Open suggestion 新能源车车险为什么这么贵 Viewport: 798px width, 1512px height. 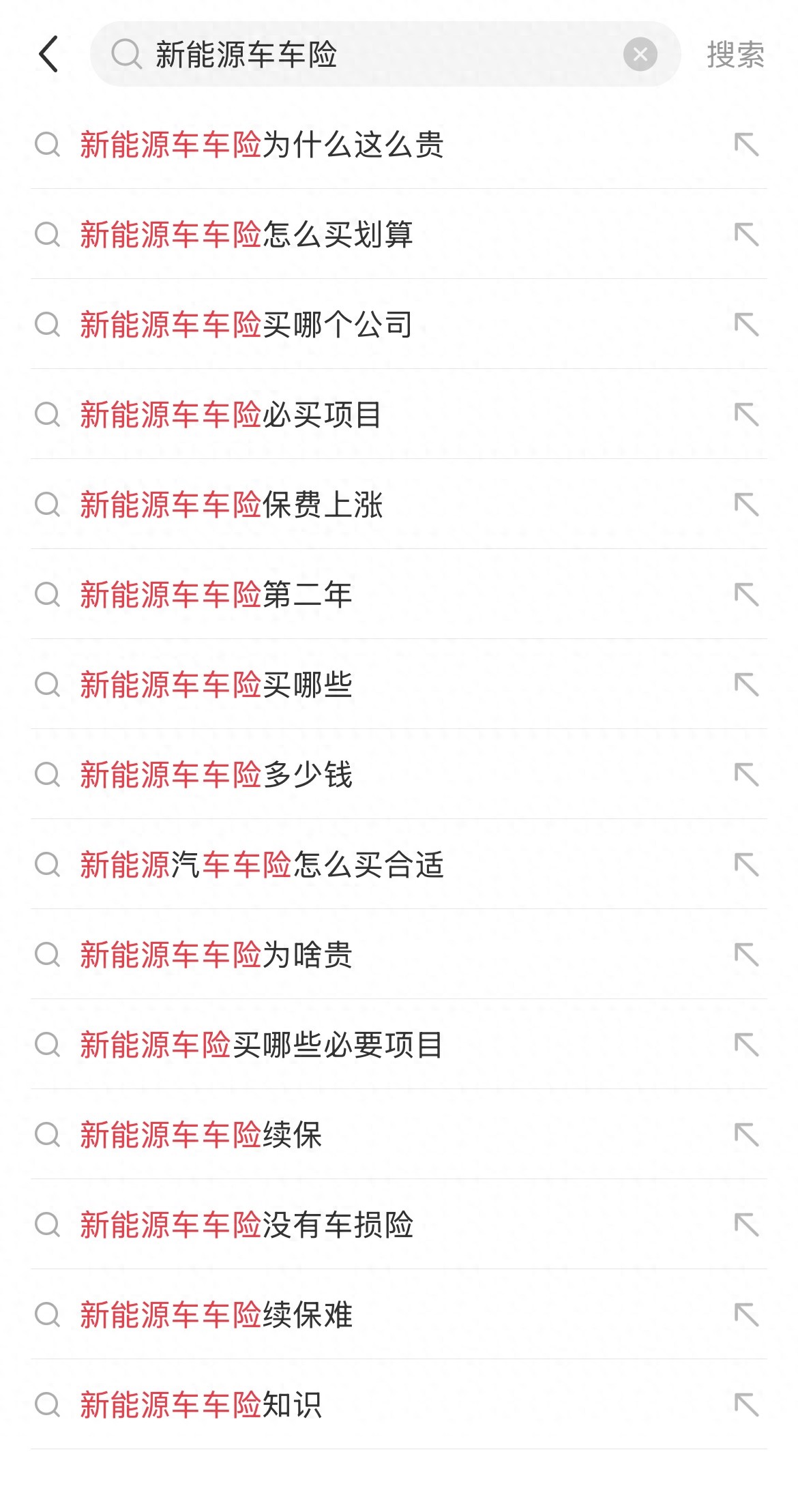coord(262,145)
